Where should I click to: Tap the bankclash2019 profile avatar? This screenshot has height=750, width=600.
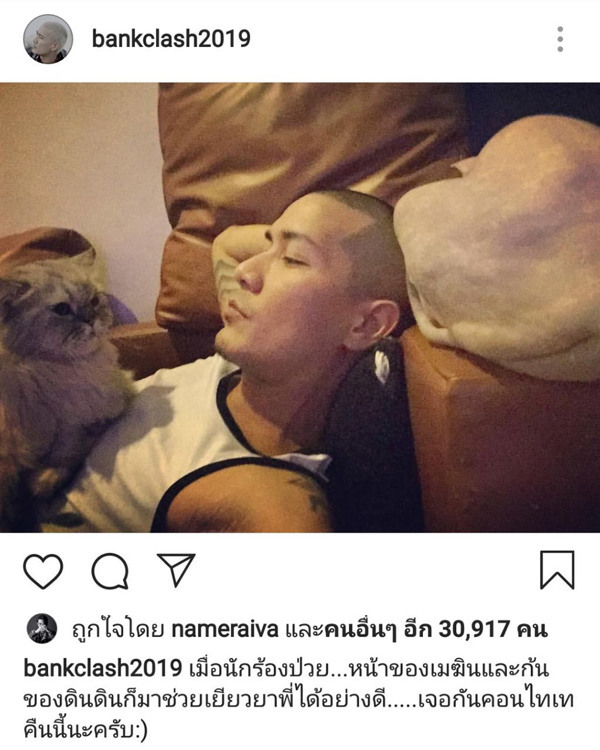[47, 39]
